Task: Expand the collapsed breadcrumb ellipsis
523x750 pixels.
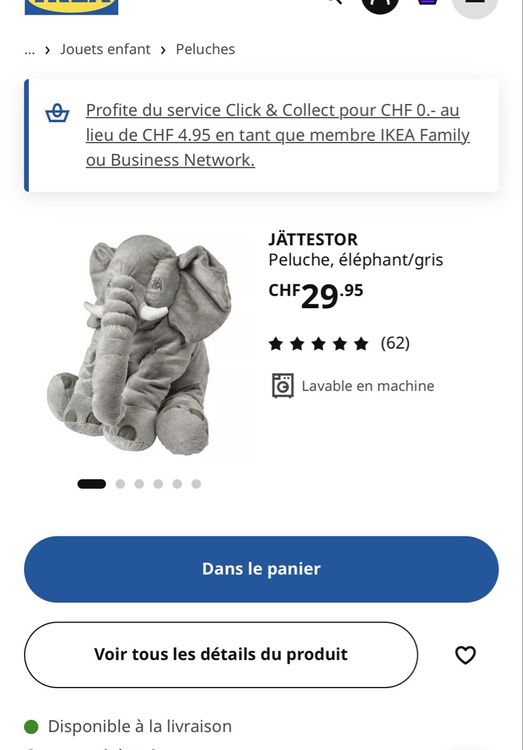Action: [30, 50]
